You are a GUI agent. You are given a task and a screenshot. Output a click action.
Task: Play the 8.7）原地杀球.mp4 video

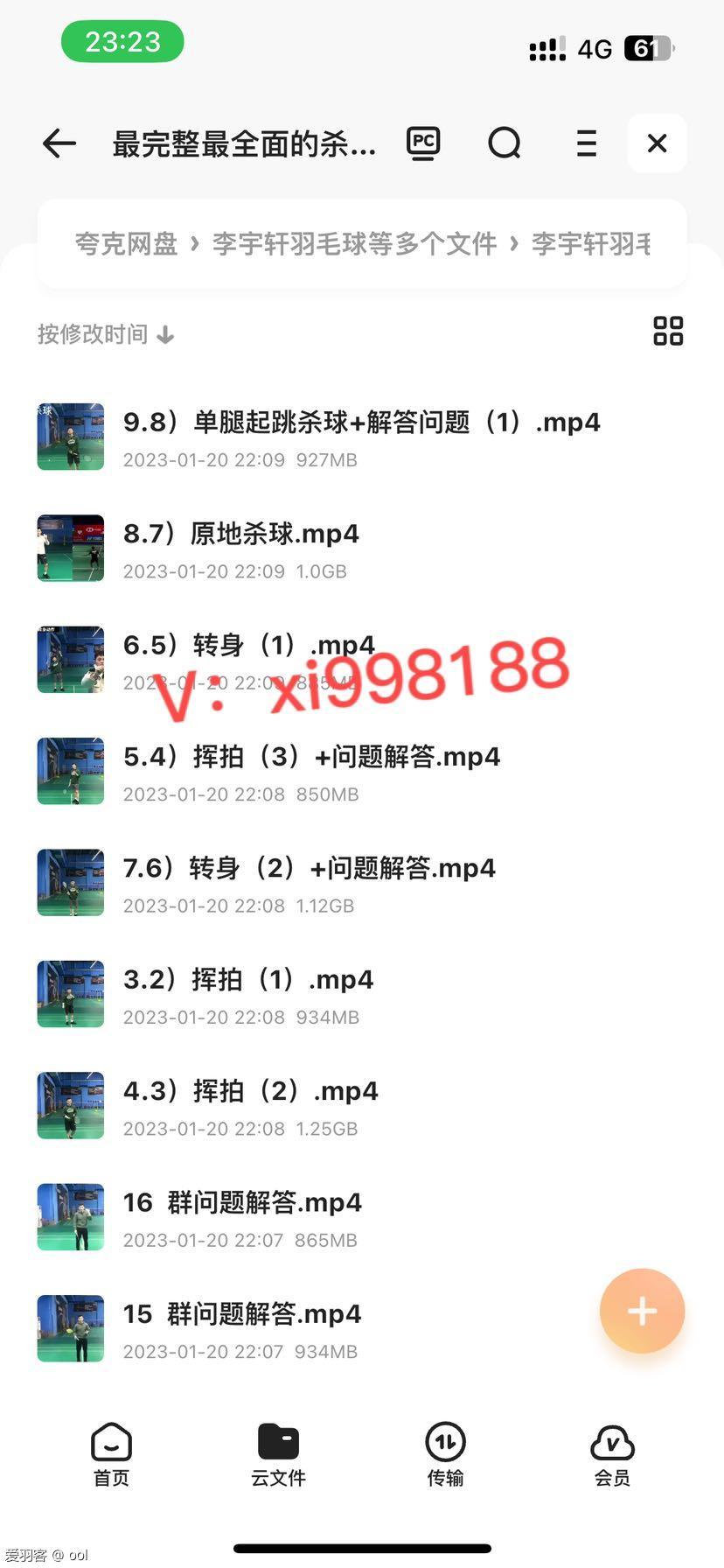(x=241, y=534)
